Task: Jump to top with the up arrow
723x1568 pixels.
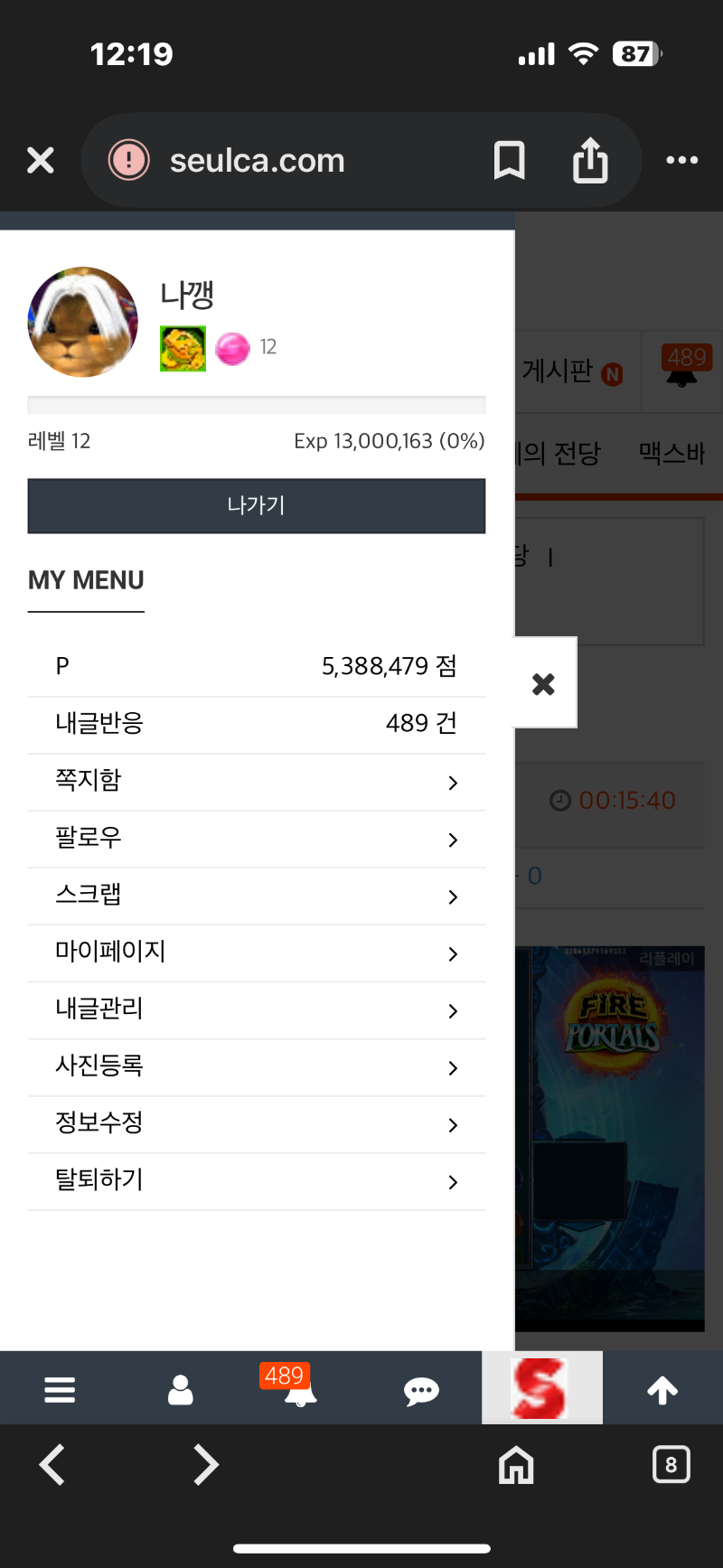Action: (662, 1390)
